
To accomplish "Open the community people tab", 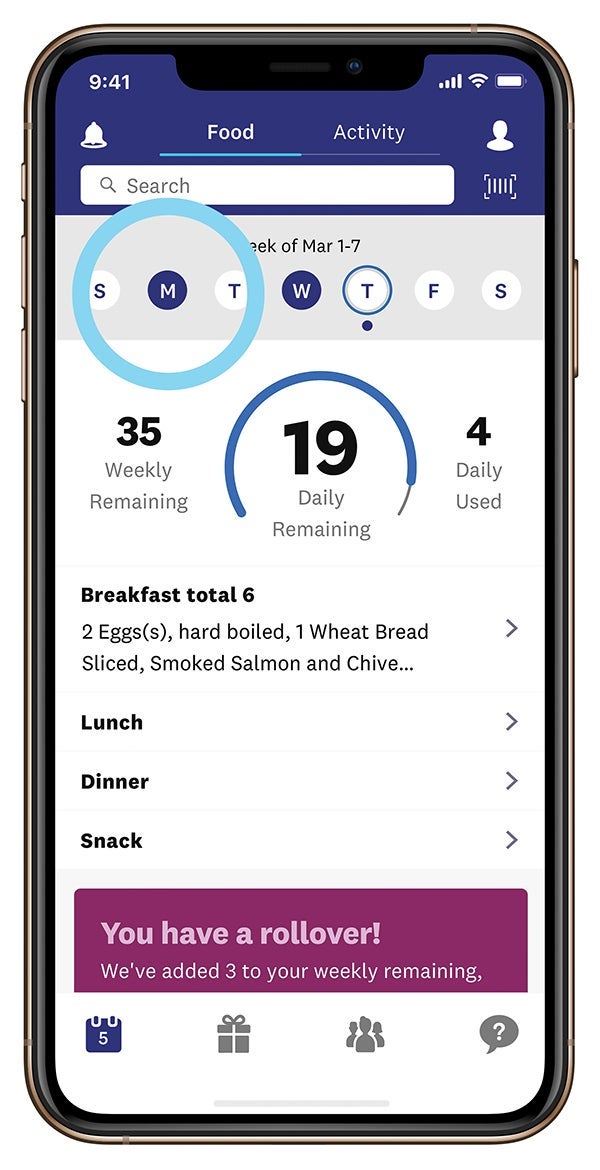I will tap(365, 1034).
